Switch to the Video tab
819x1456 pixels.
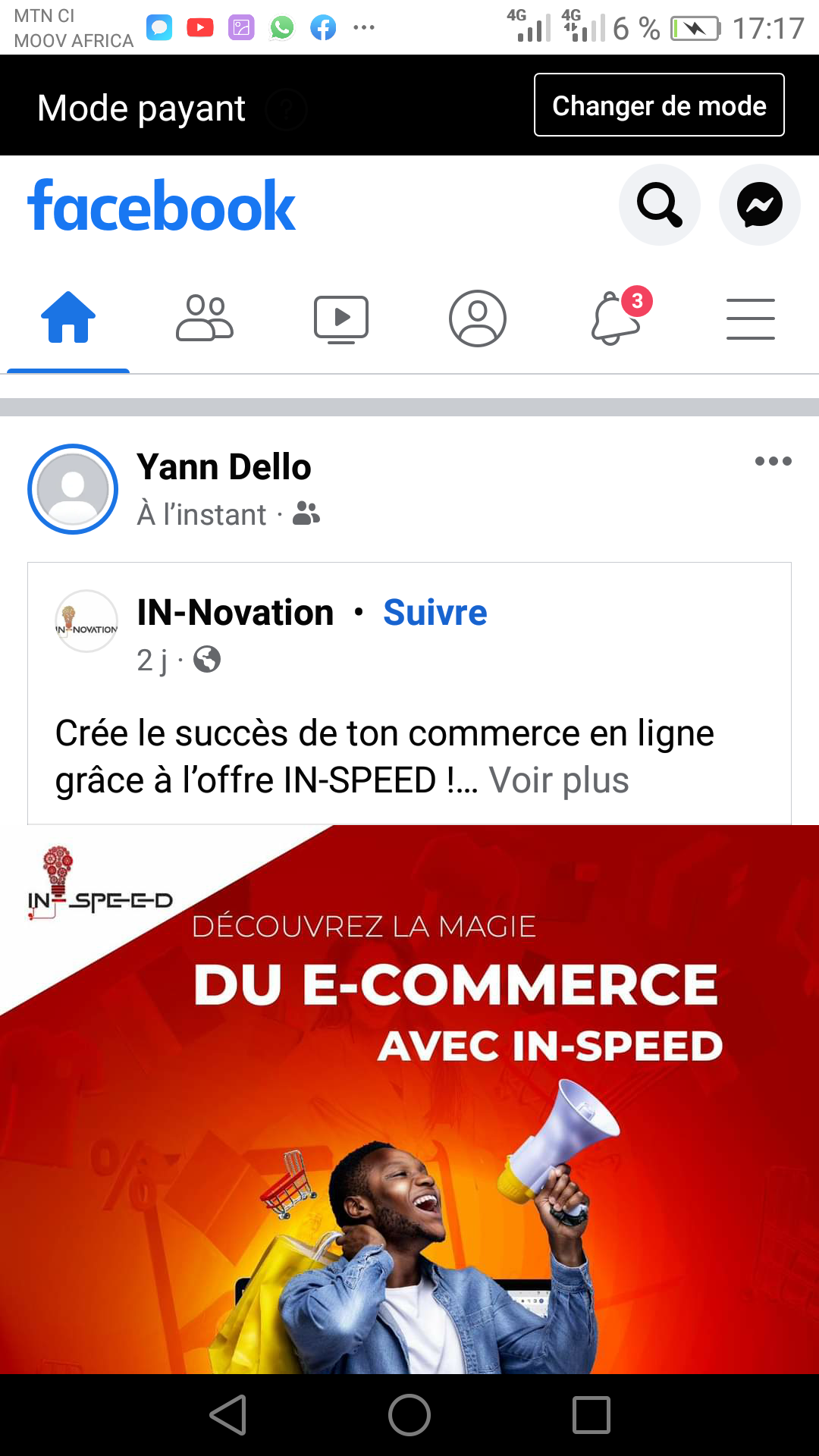(341, 318)
